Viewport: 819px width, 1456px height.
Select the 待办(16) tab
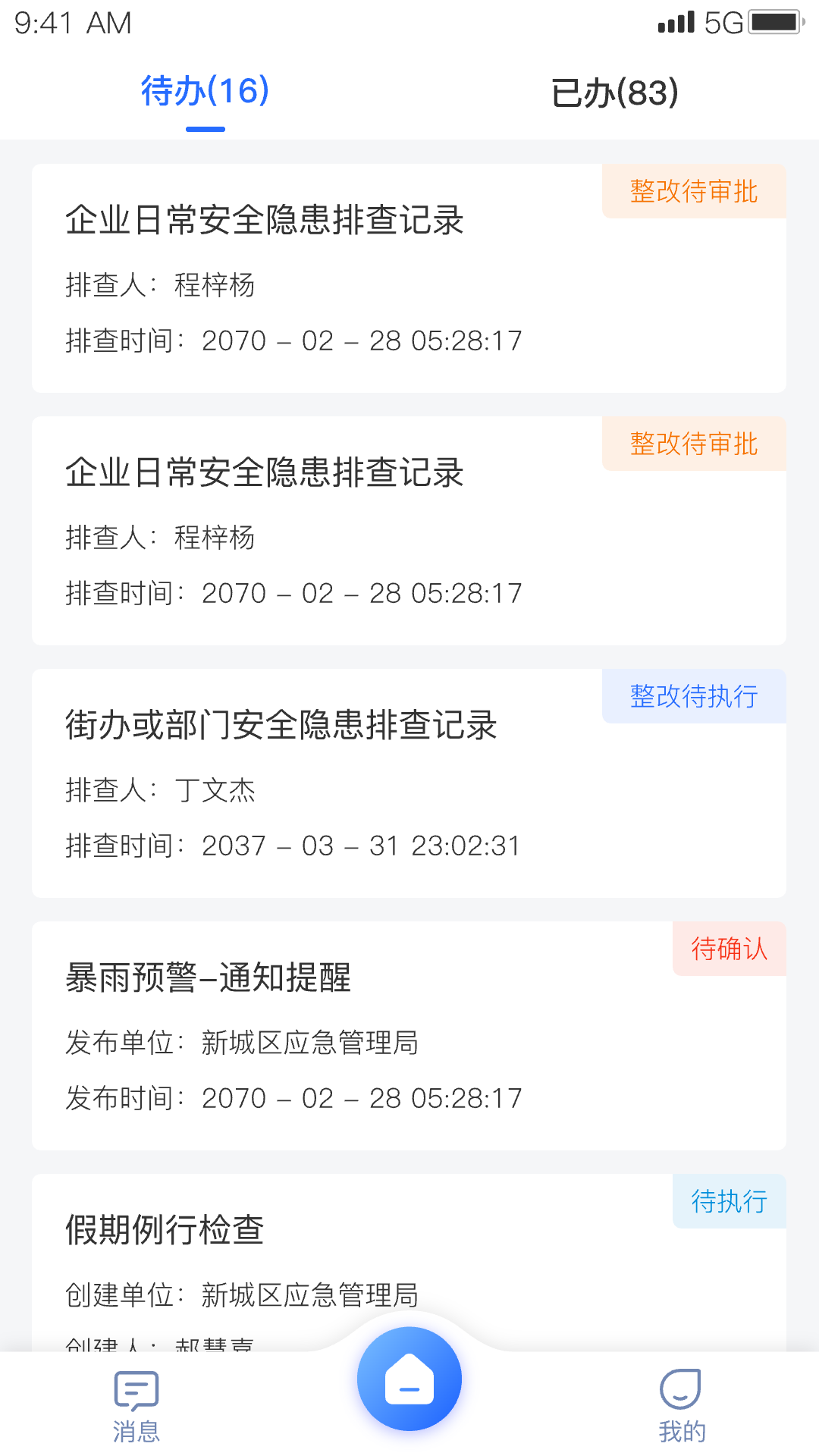(203, 91)
